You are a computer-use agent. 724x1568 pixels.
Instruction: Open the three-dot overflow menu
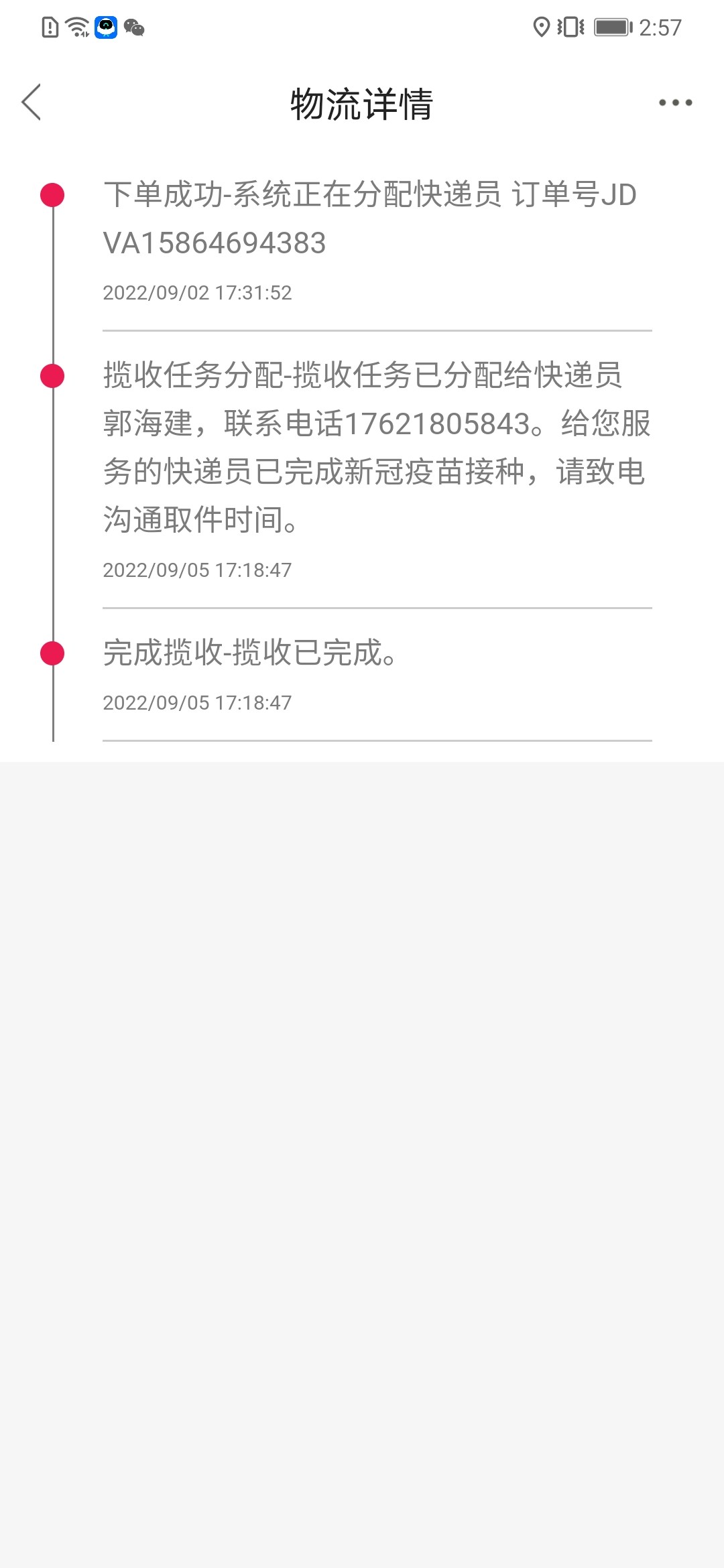tap(674, 103)
